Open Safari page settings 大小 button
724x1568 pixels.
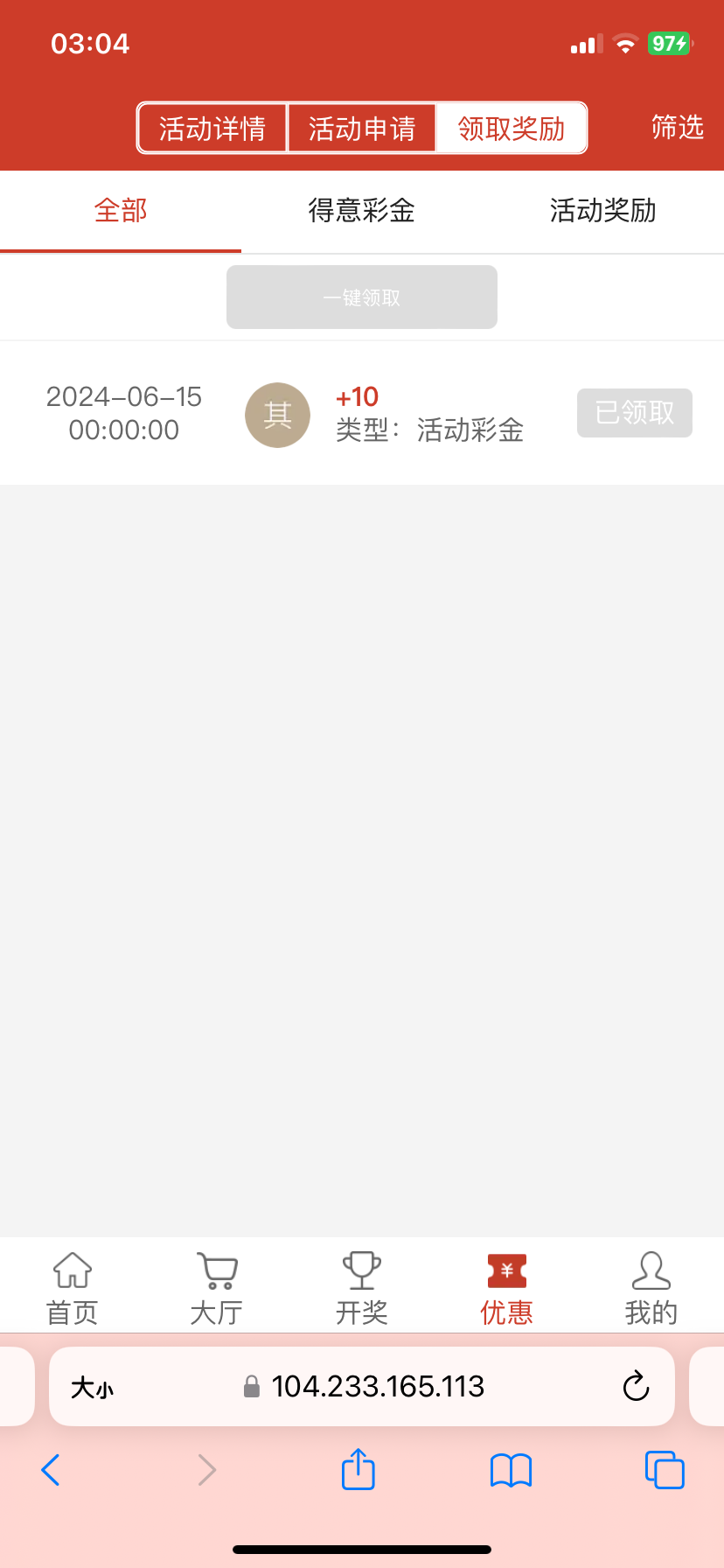92,1387
